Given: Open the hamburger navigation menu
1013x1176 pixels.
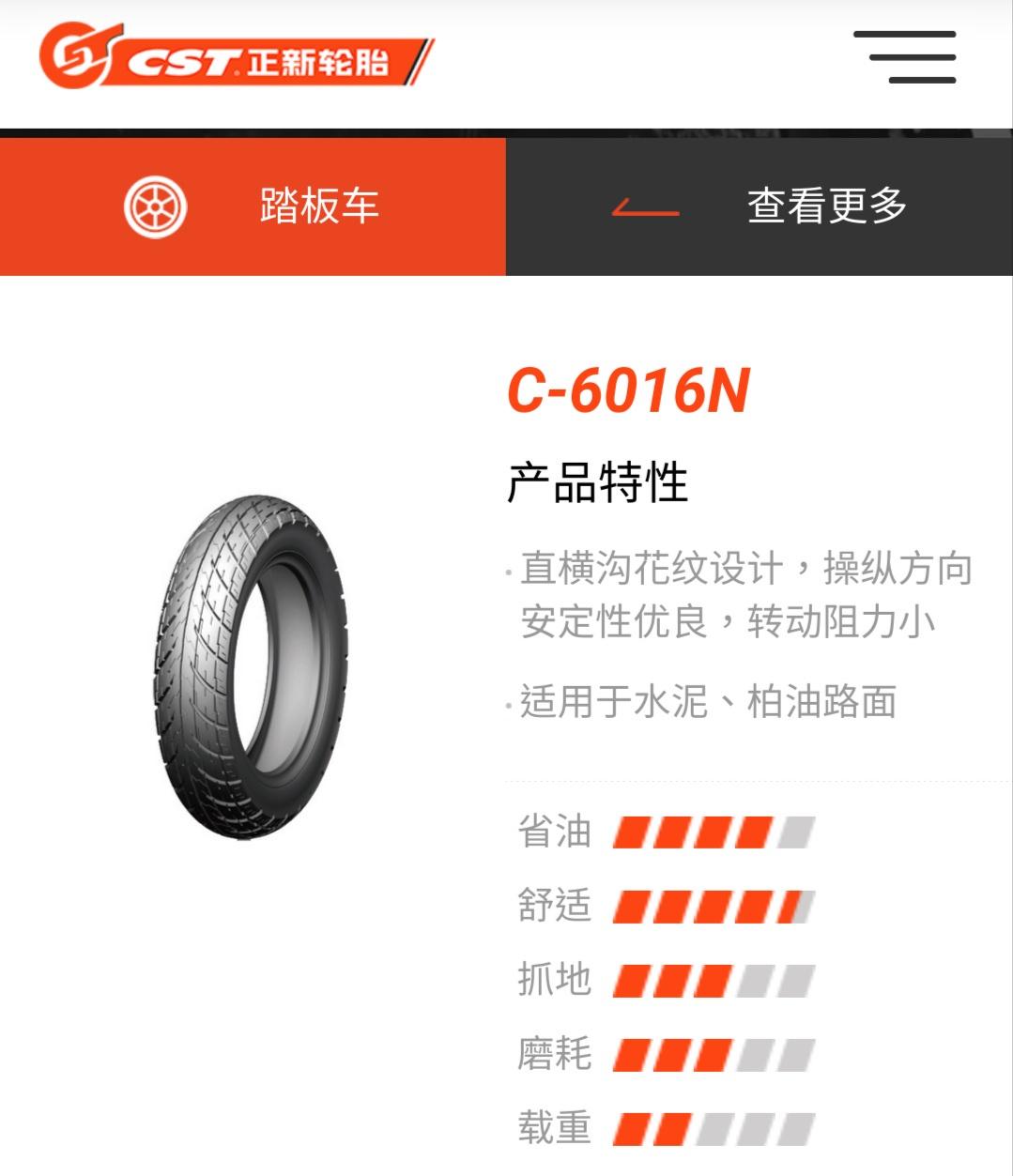Looking at the screenshot, I should pyautogui.click(x=904, y=57).
